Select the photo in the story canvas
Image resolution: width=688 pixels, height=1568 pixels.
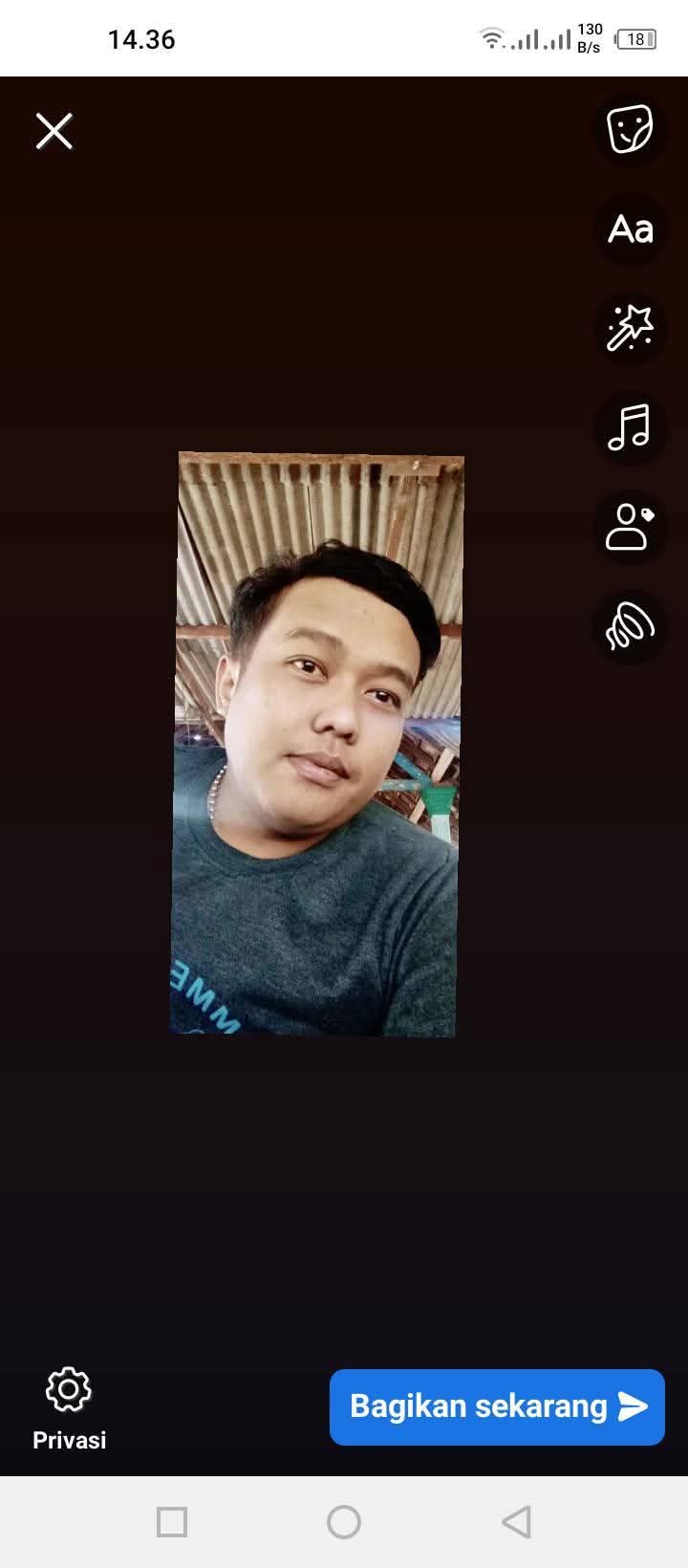316,744
